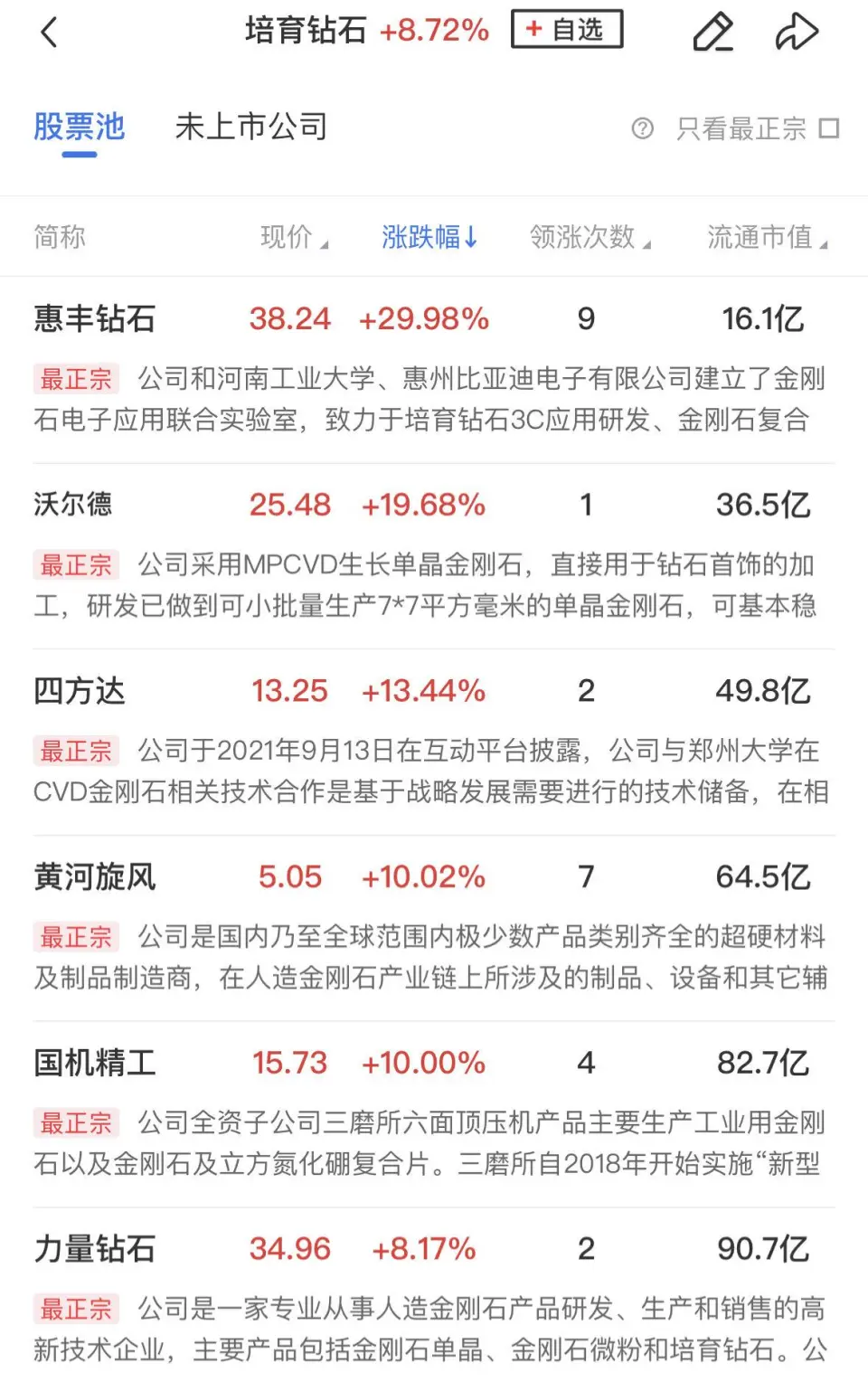This screenshot has height=1382, width=868.
Task: Switch to the 未上市公司 tab
Action: click(x=250, y=127)
